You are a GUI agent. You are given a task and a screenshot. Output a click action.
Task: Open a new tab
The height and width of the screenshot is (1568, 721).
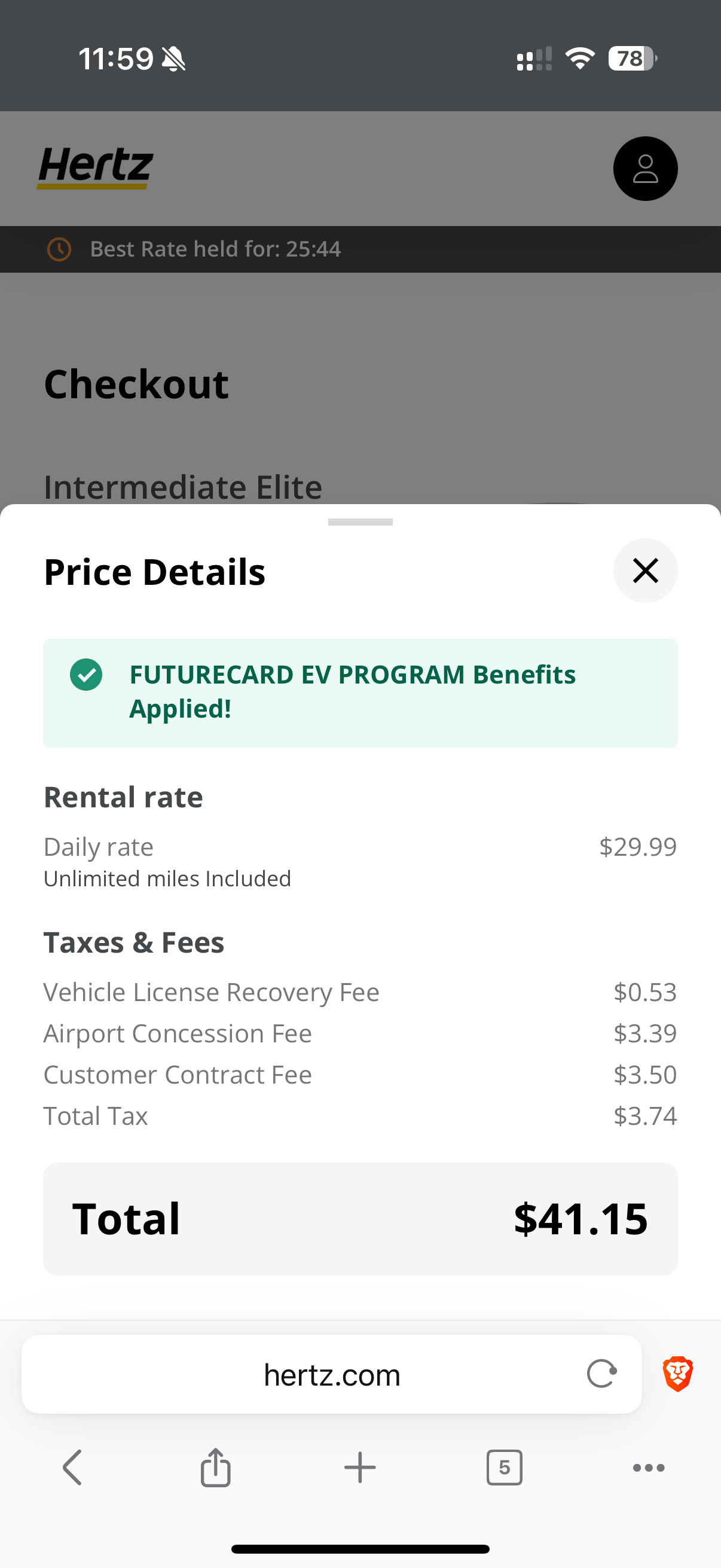click(360, 1468)
